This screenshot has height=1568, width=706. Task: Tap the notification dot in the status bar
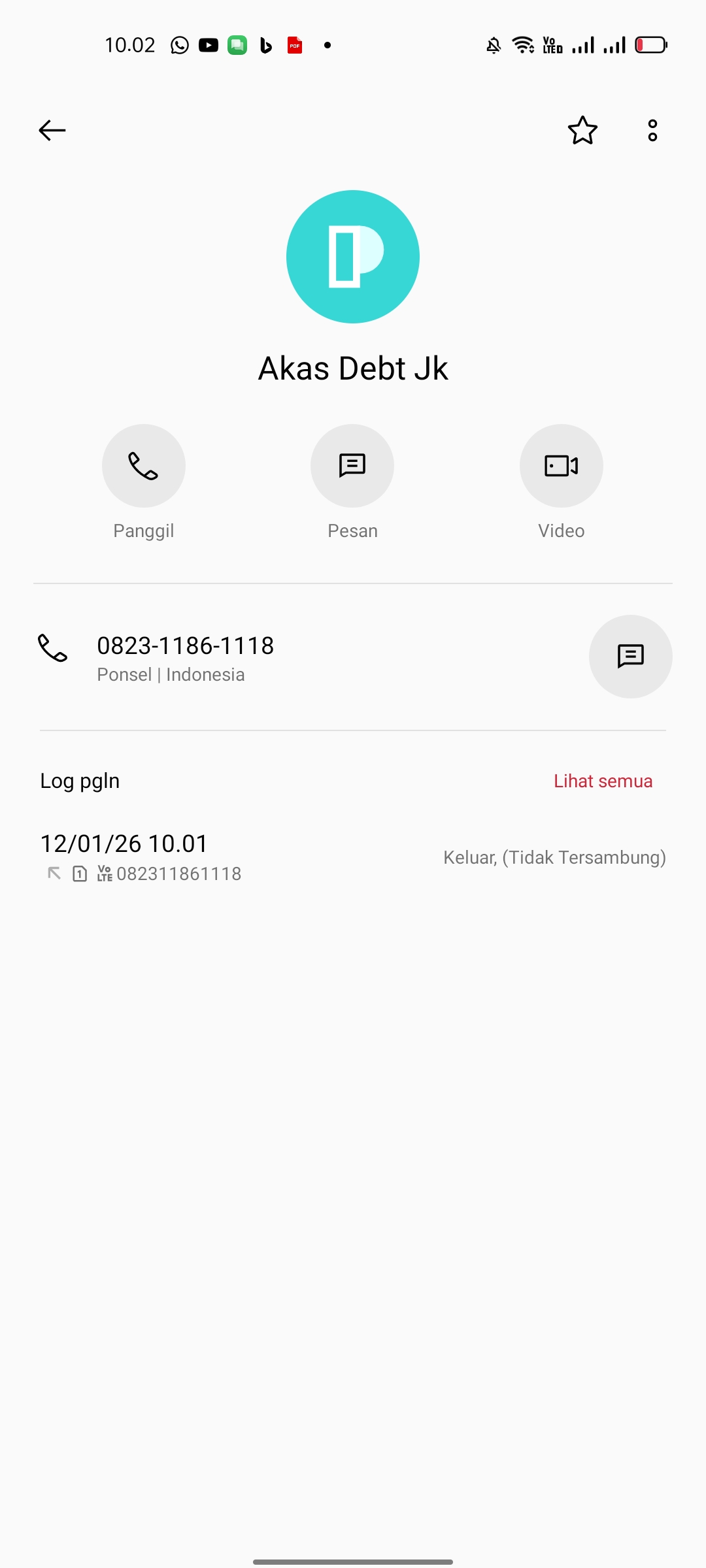pyautogui.click(x=326, y=44)
